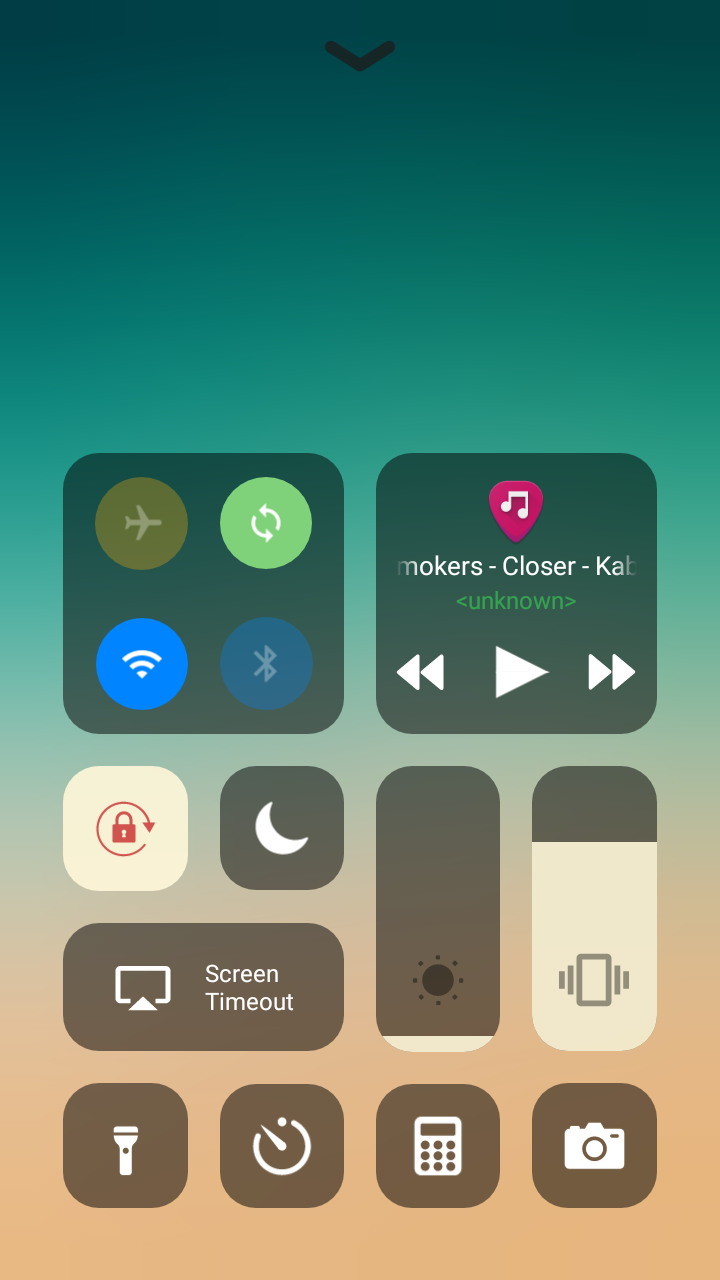
Task: Disable Wi-Fi
Action: click(x=141, y=663)
